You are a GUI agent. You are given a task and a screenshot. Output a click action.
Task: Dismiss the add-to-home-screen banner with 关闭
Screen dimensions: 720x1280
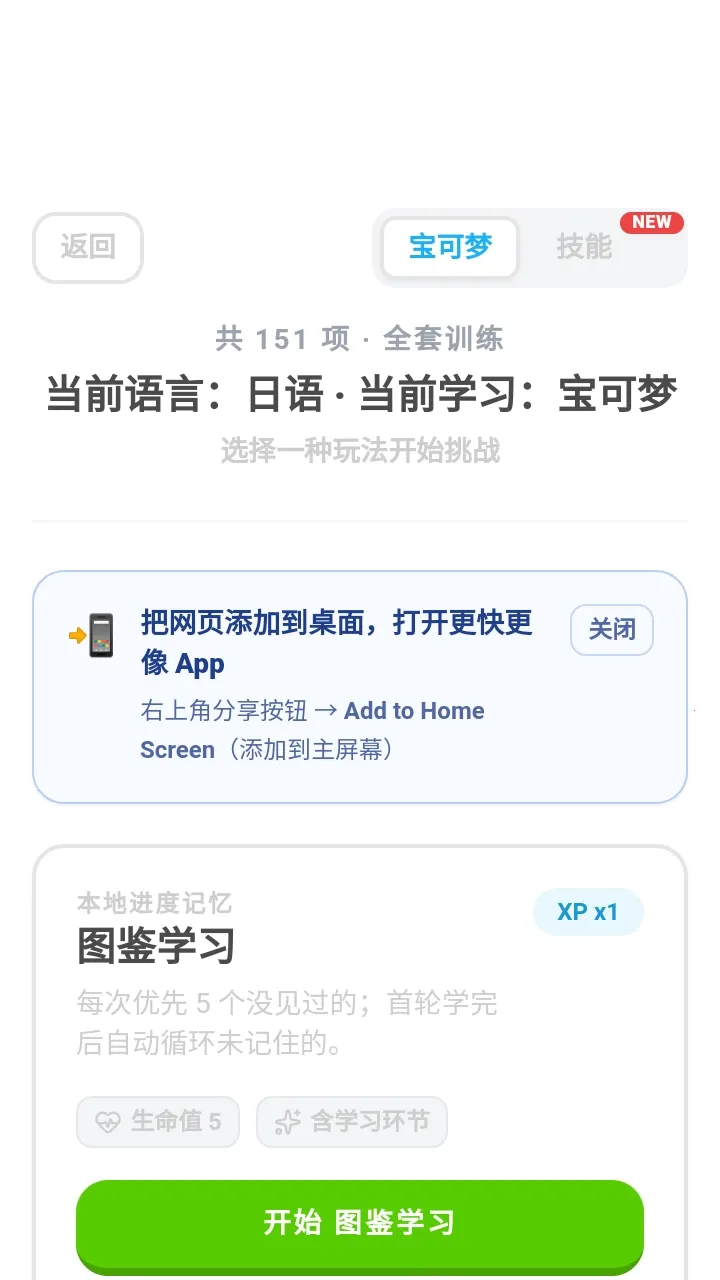click(x=611, y=630)
